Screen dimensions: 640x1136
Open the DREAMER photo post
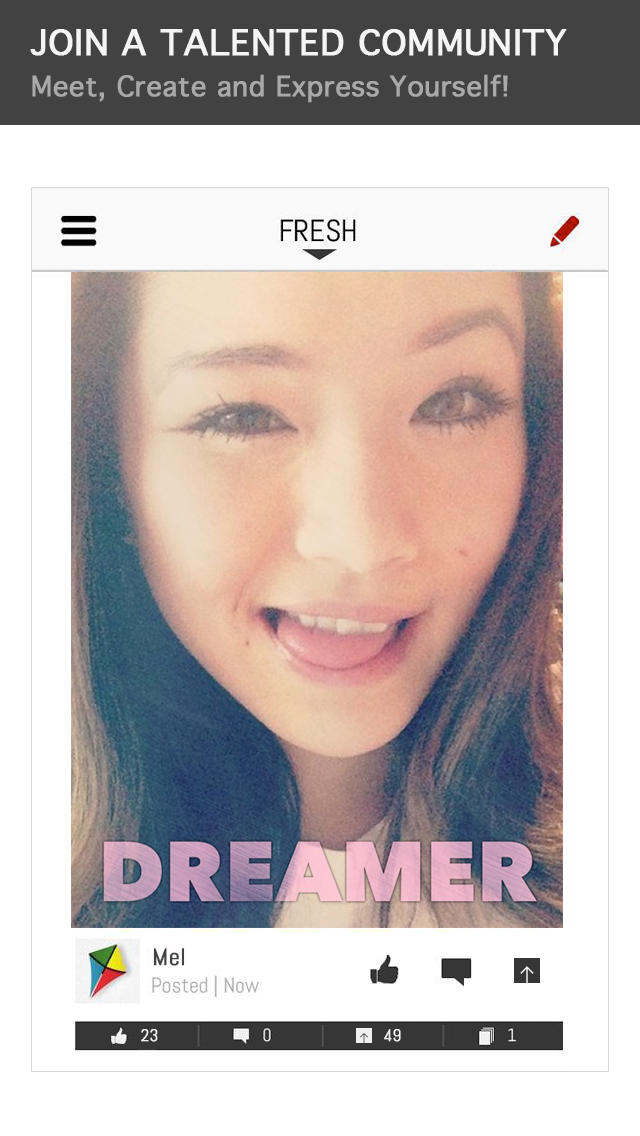point(317,599)
